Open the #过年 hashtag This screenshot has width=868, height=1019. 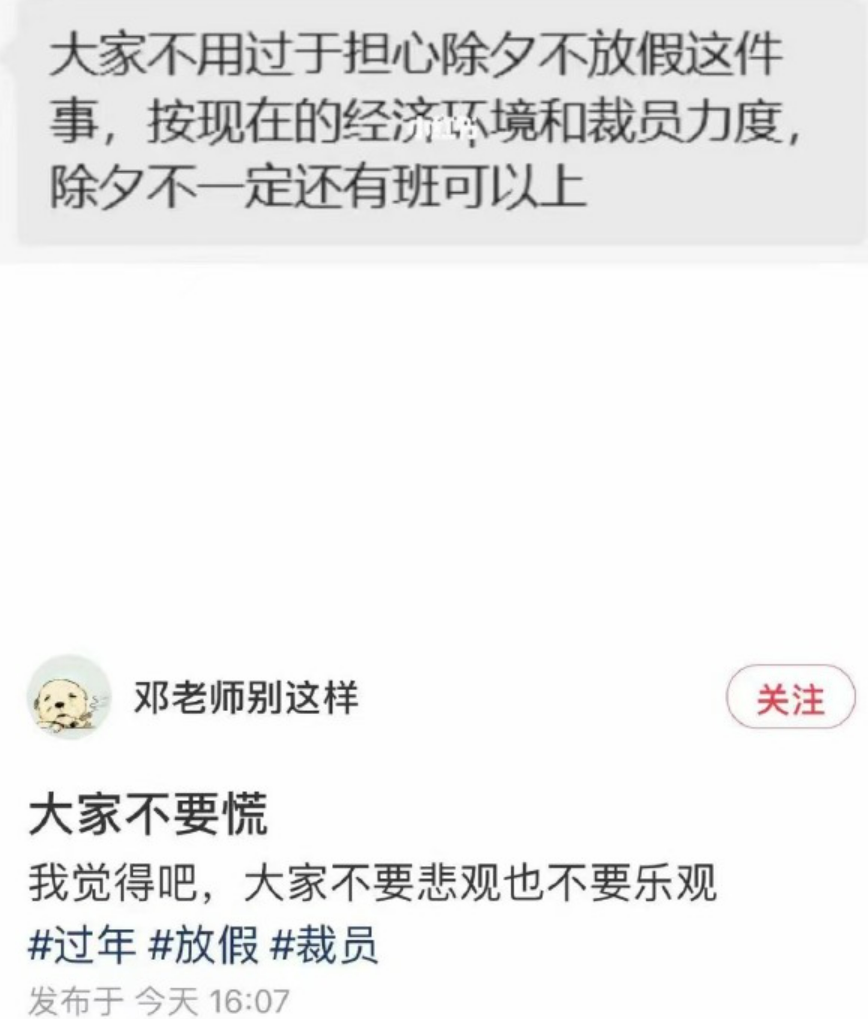click(x=81, y=943)
